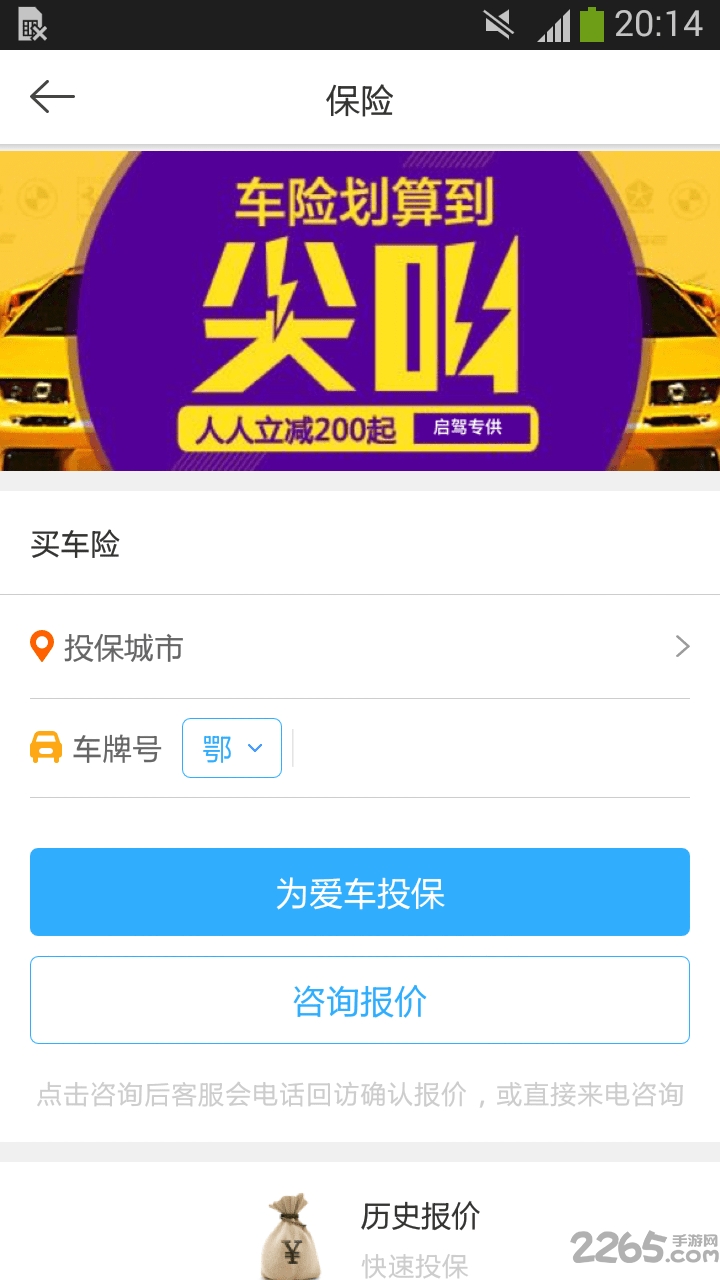Tap the 为爱车投保 blue button
The image size is (720, 1280).
tap(360, 892)
